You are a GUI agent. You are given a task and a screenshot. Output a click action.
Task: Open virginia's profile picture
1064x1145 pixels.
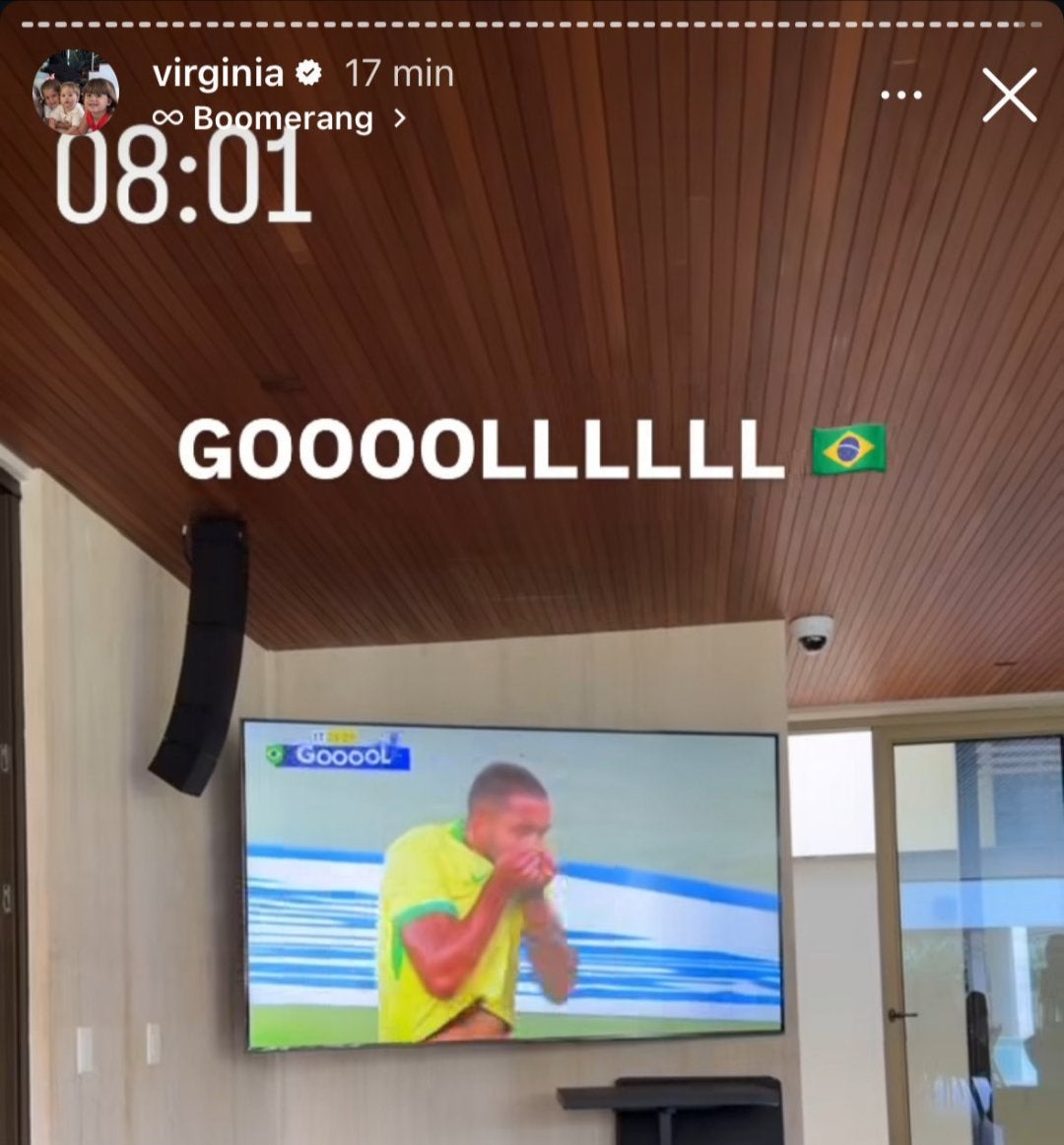(76, 92)
